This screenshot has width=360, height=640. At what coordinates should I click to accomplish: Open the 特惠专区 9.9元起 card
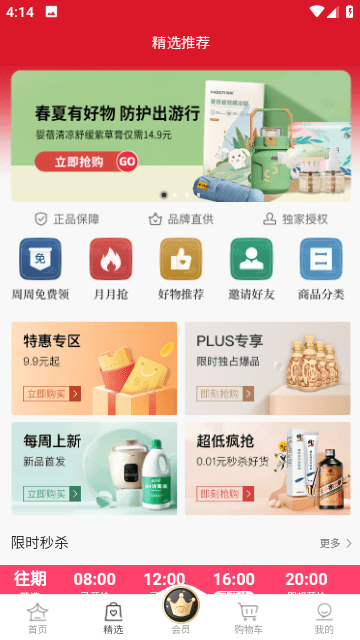click(94, 368)
